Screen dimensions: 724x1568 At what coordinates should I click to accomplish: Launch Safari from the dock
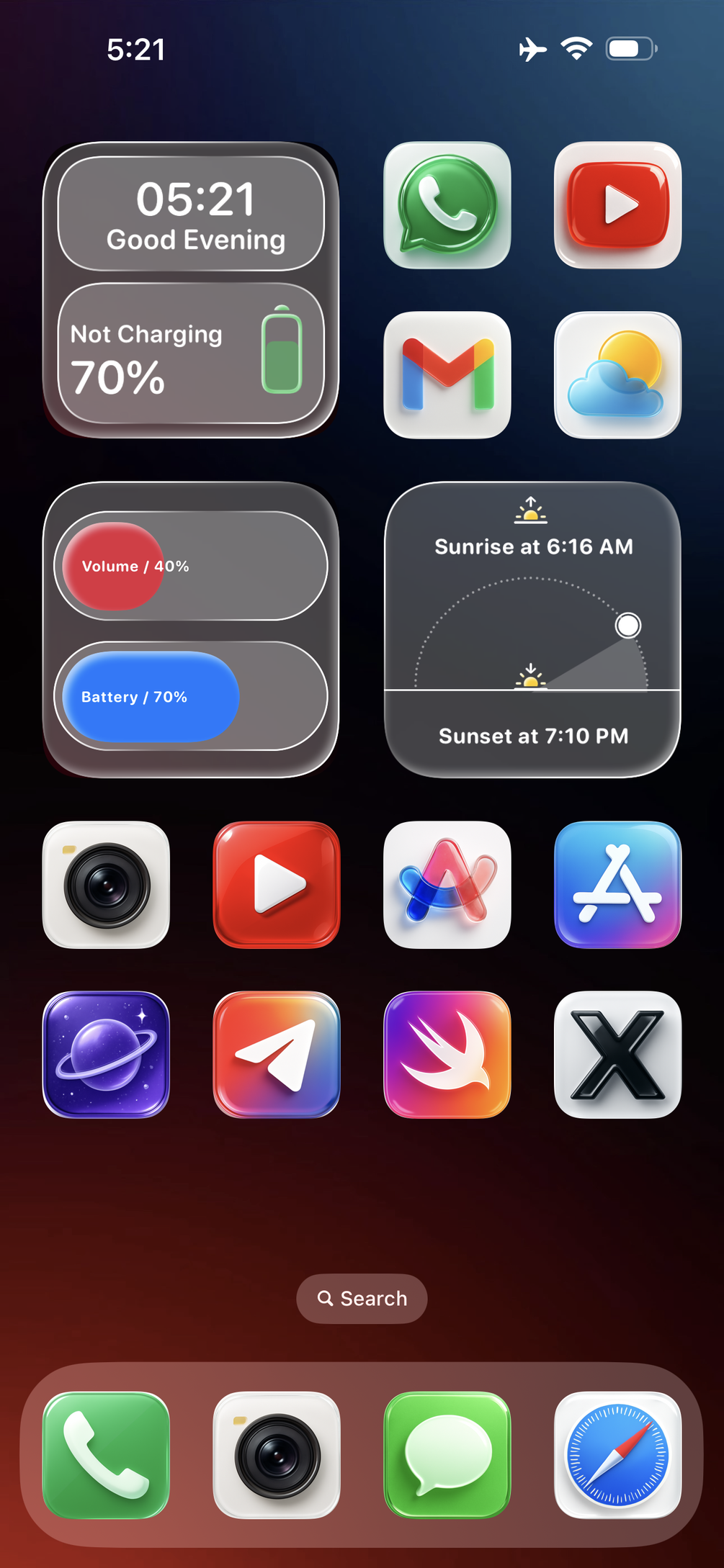point(617,1455)
